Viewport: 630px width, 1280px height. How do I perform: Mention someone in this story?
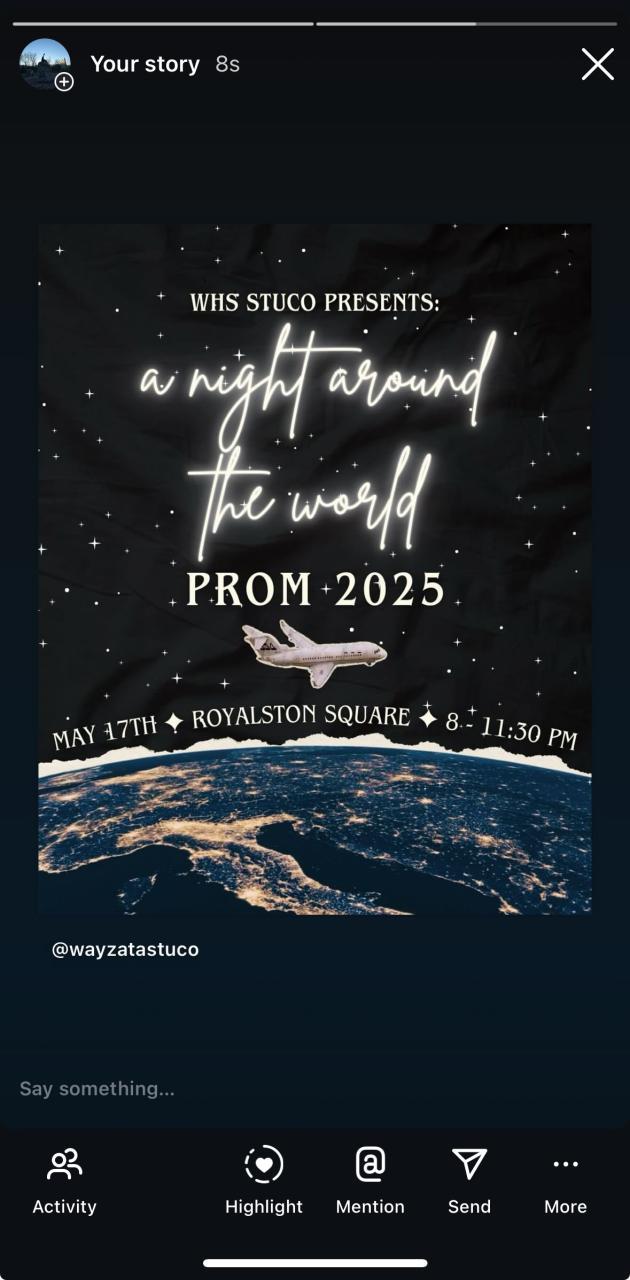(x=370, y=1181)
